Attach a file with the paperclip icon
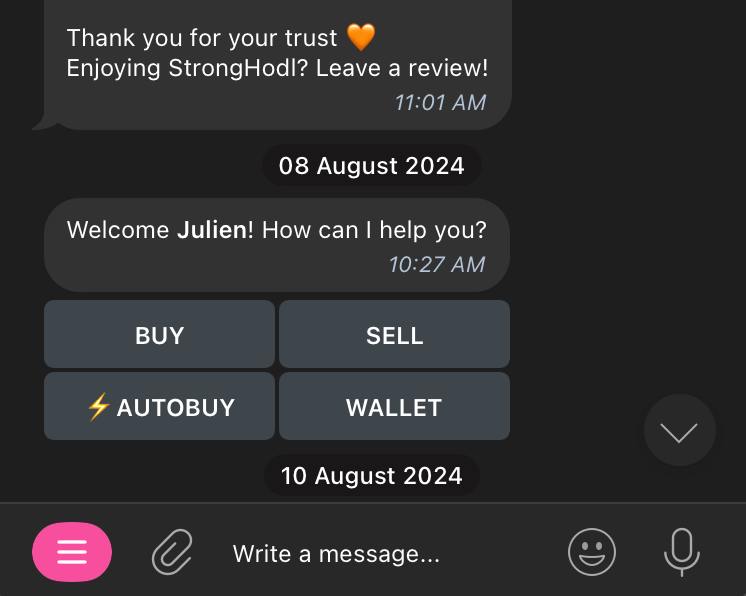Viewport: 746px width, 596px height. pos(171,552)
